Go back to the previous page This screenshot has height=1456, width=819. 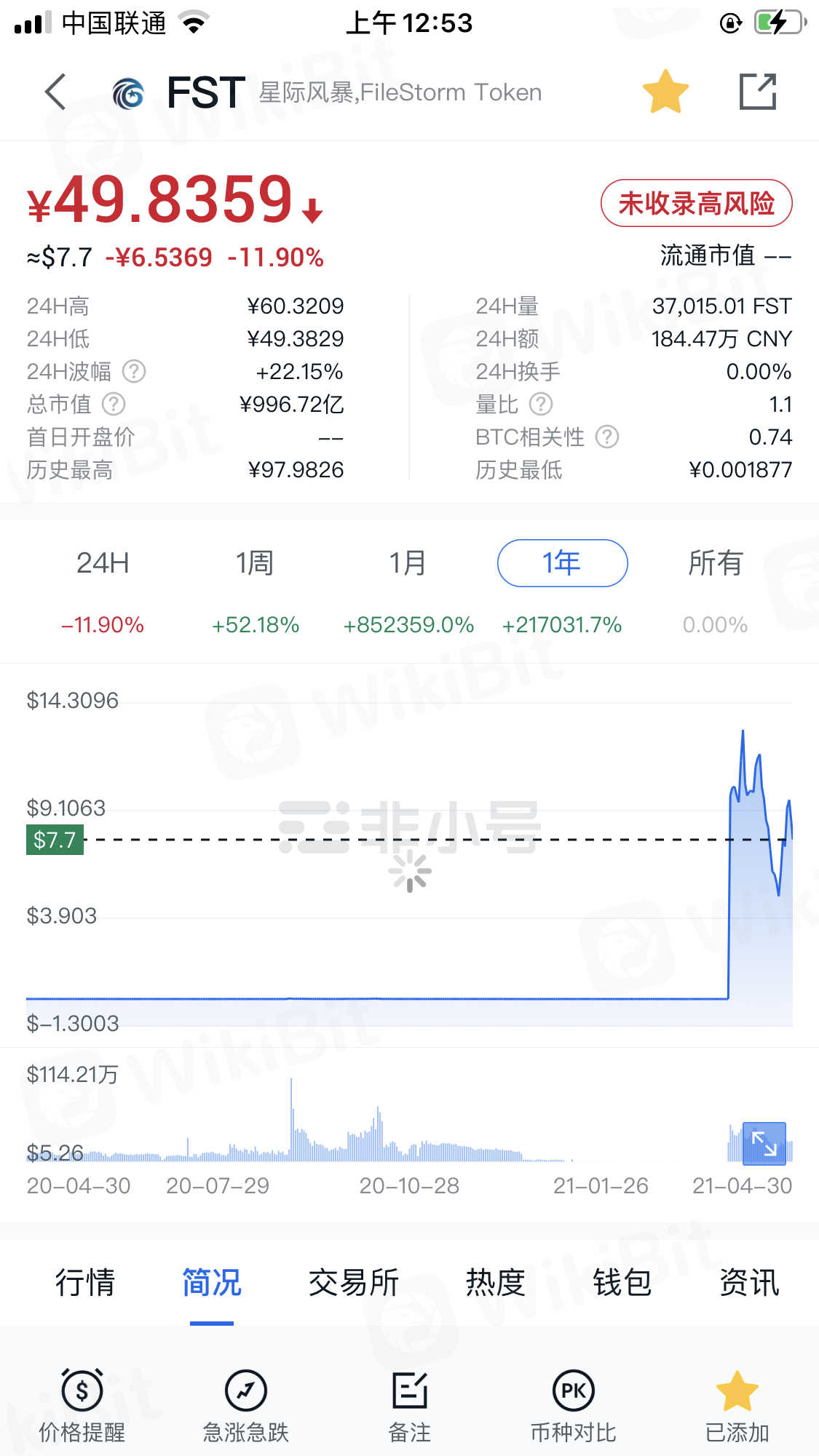point(55,92)
